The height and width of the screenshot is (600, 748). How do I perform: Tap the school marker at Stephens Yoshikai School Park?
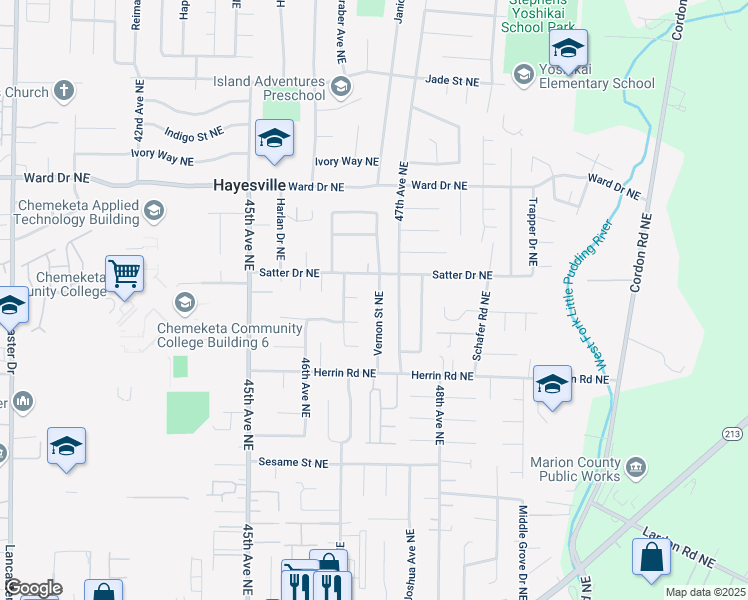[x=567, y=48]
